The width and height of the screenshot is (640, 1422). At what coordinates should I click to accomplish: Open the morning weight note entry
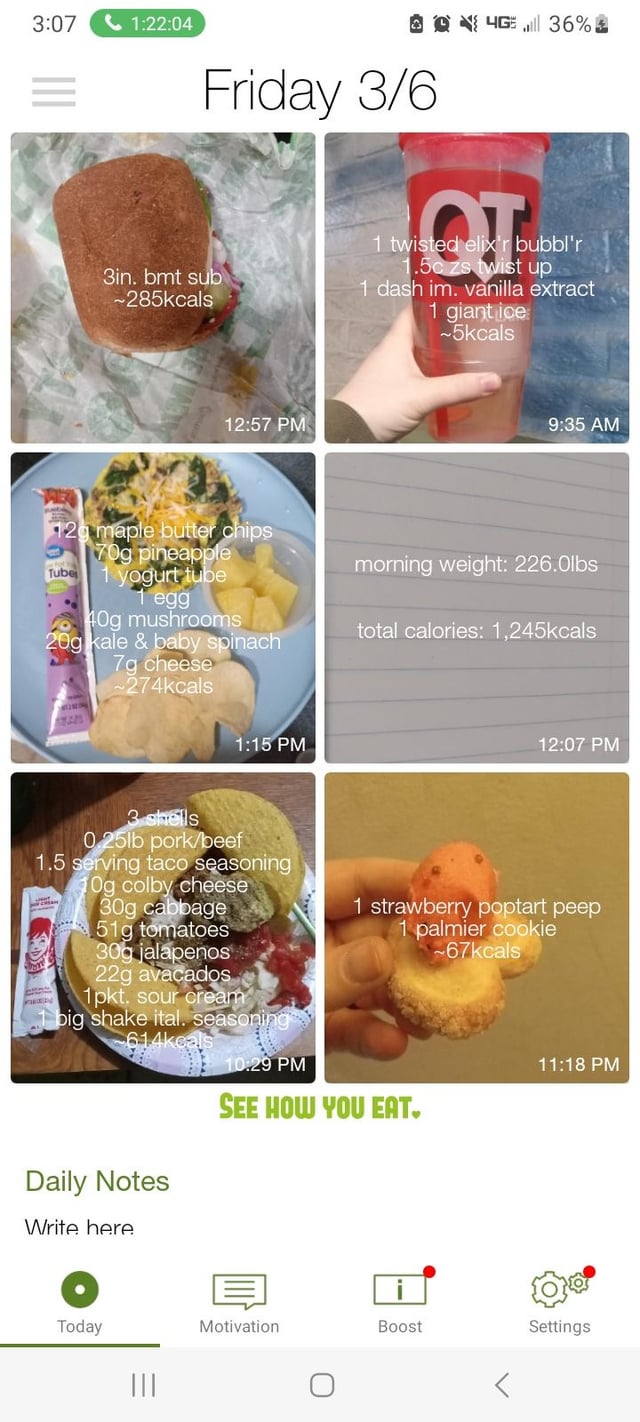click(477, 608)
